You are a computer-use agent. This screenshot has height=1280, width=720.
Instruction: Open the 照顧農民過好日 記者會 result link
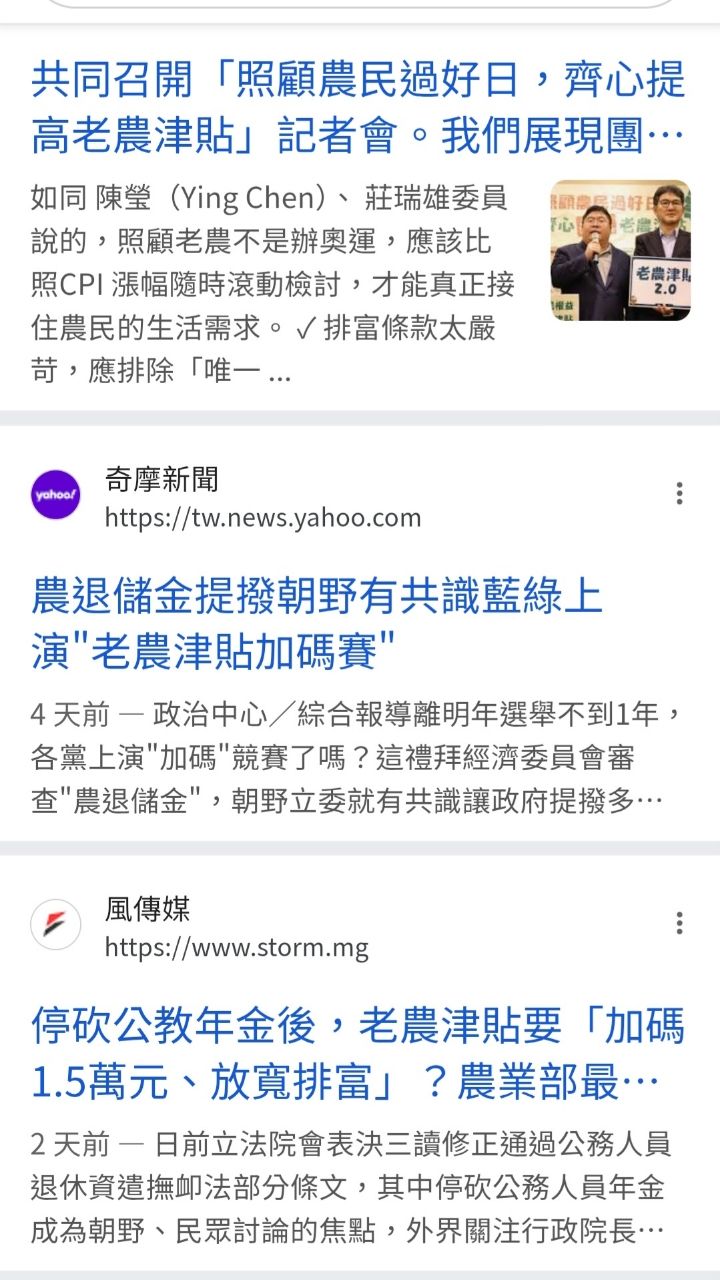(358, 108)
